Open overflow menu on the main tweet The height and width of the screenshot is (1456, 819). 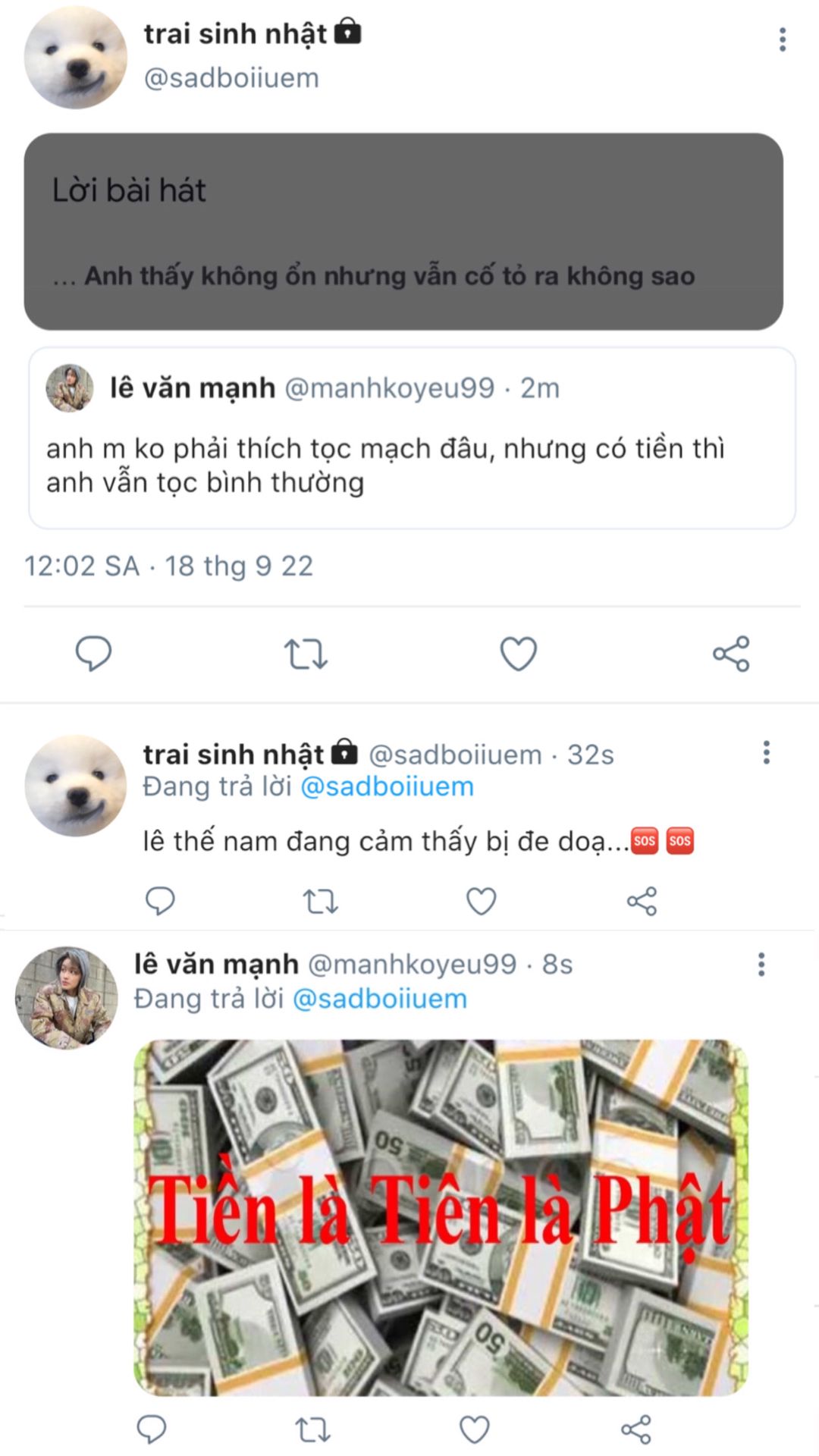click(782, 39)
